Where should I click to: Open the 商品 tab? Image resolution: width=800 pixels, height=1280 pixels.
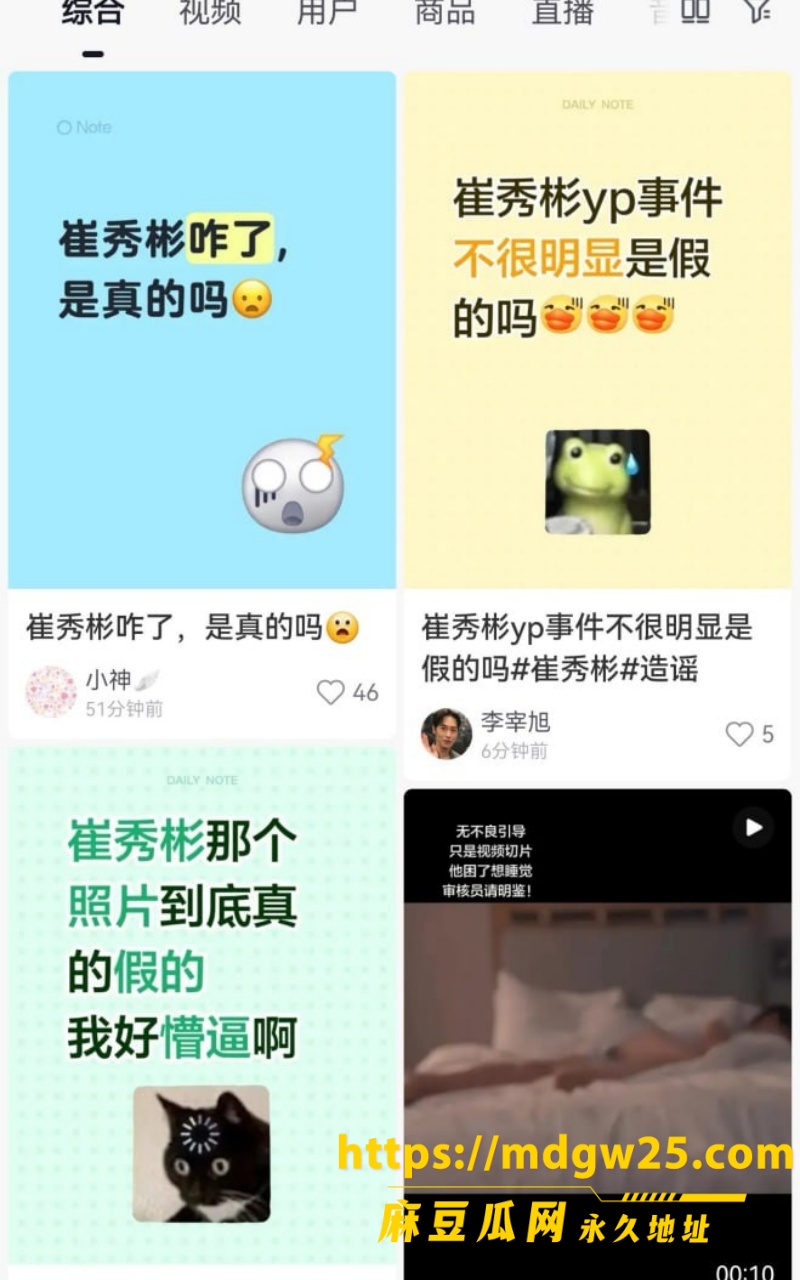[x=446, y=12]
